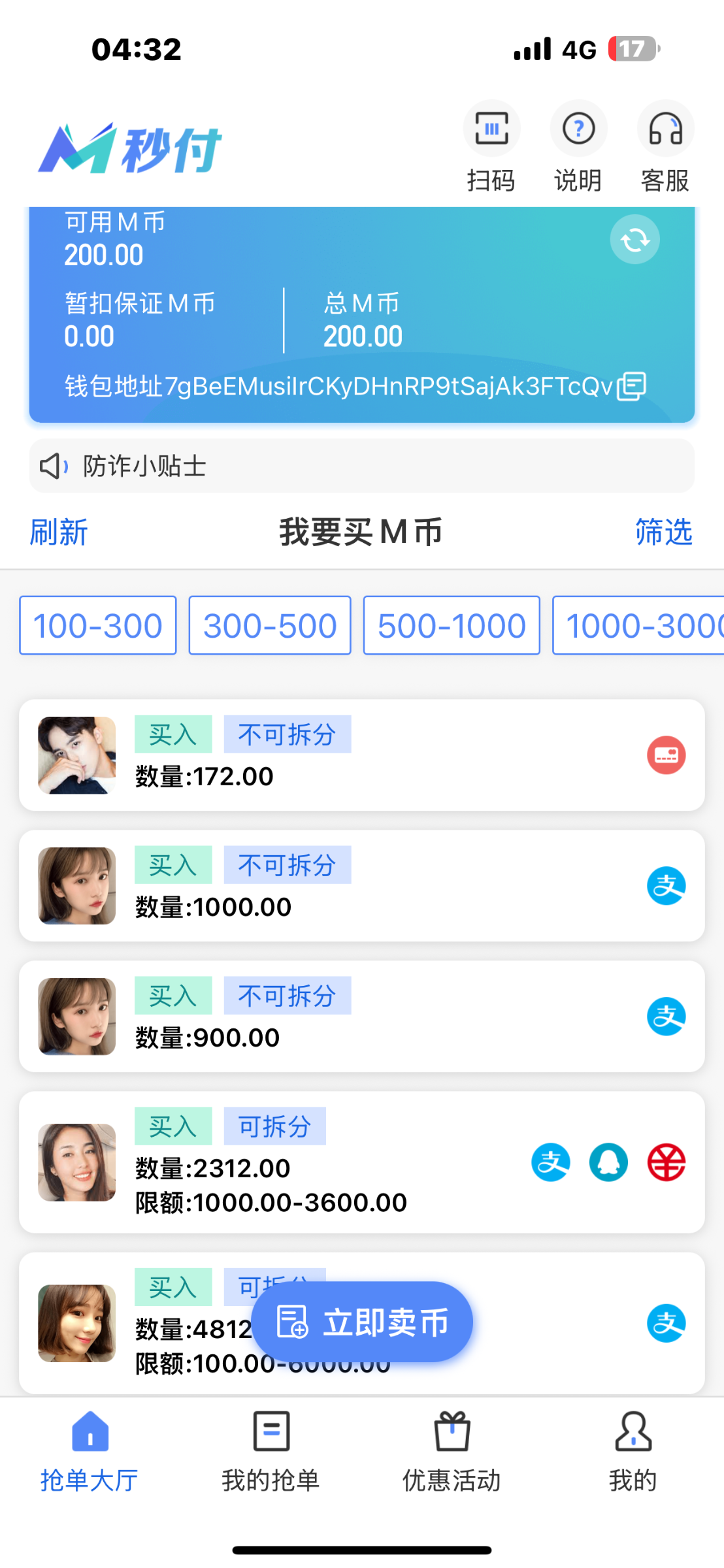The width and height of the screenshot is (724, 1568).
Task: Switch to the 我的抢单 tab
Action: [271, 1452]
